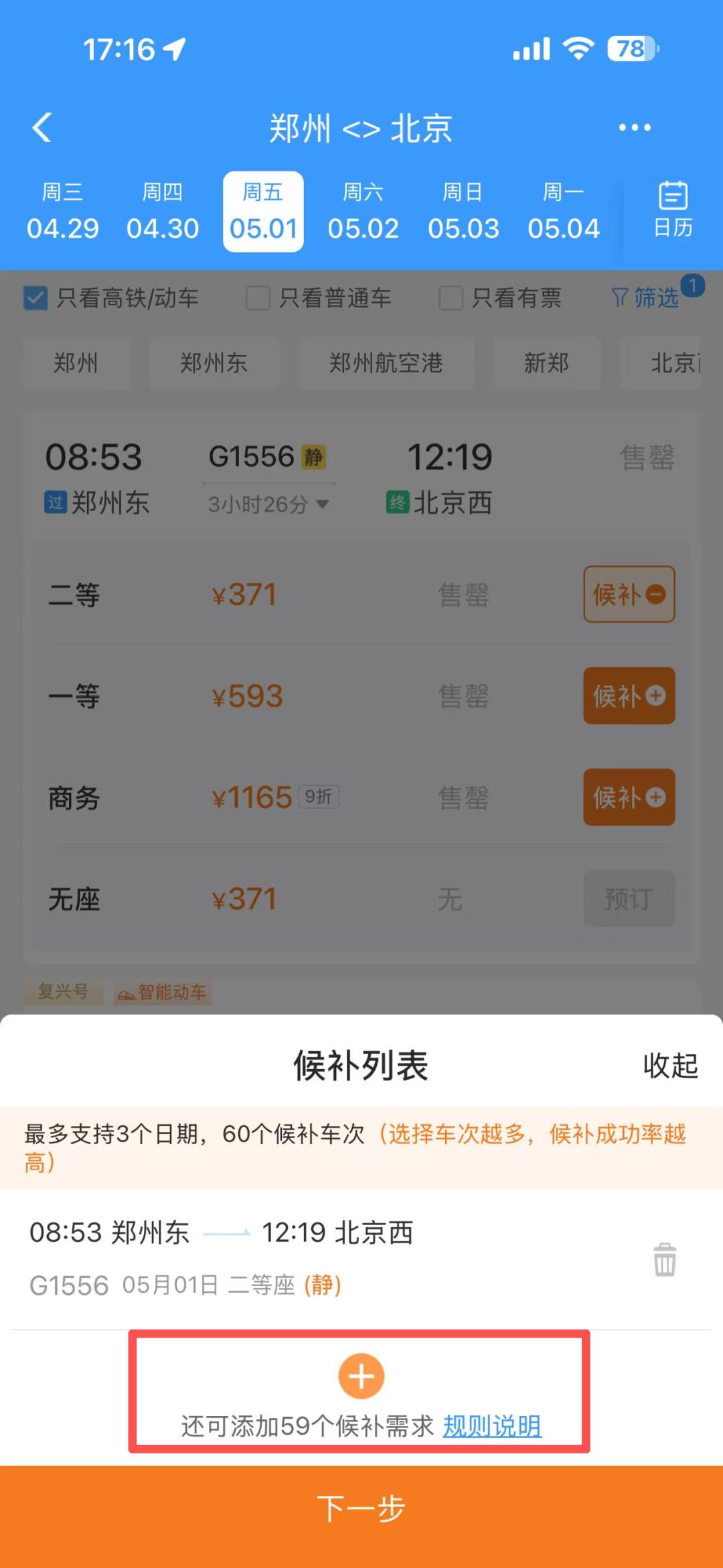Select date 周四 04.30

coord(163,212)
